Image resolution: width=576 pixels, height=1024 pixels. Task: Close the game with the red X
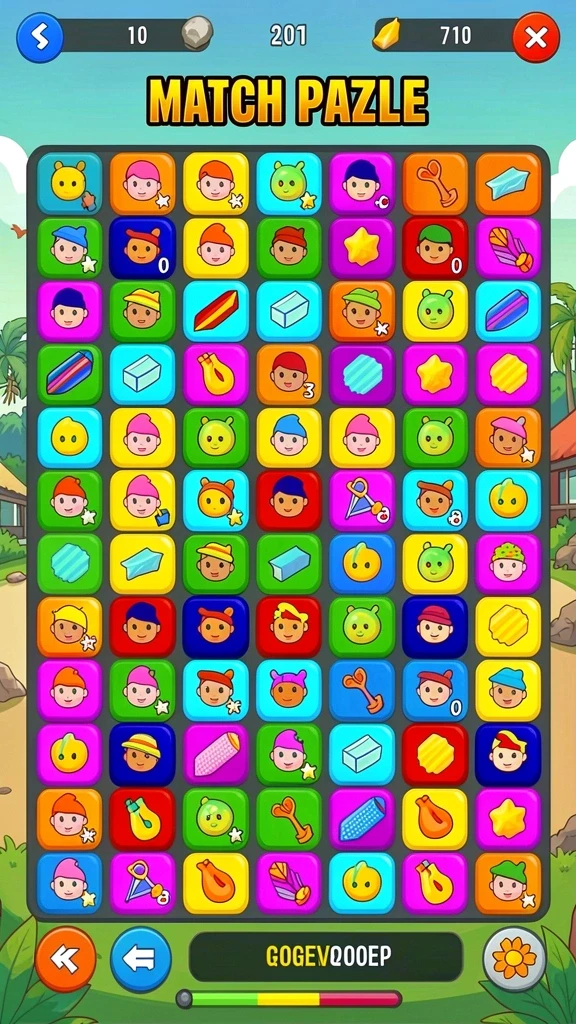(536, 37)
